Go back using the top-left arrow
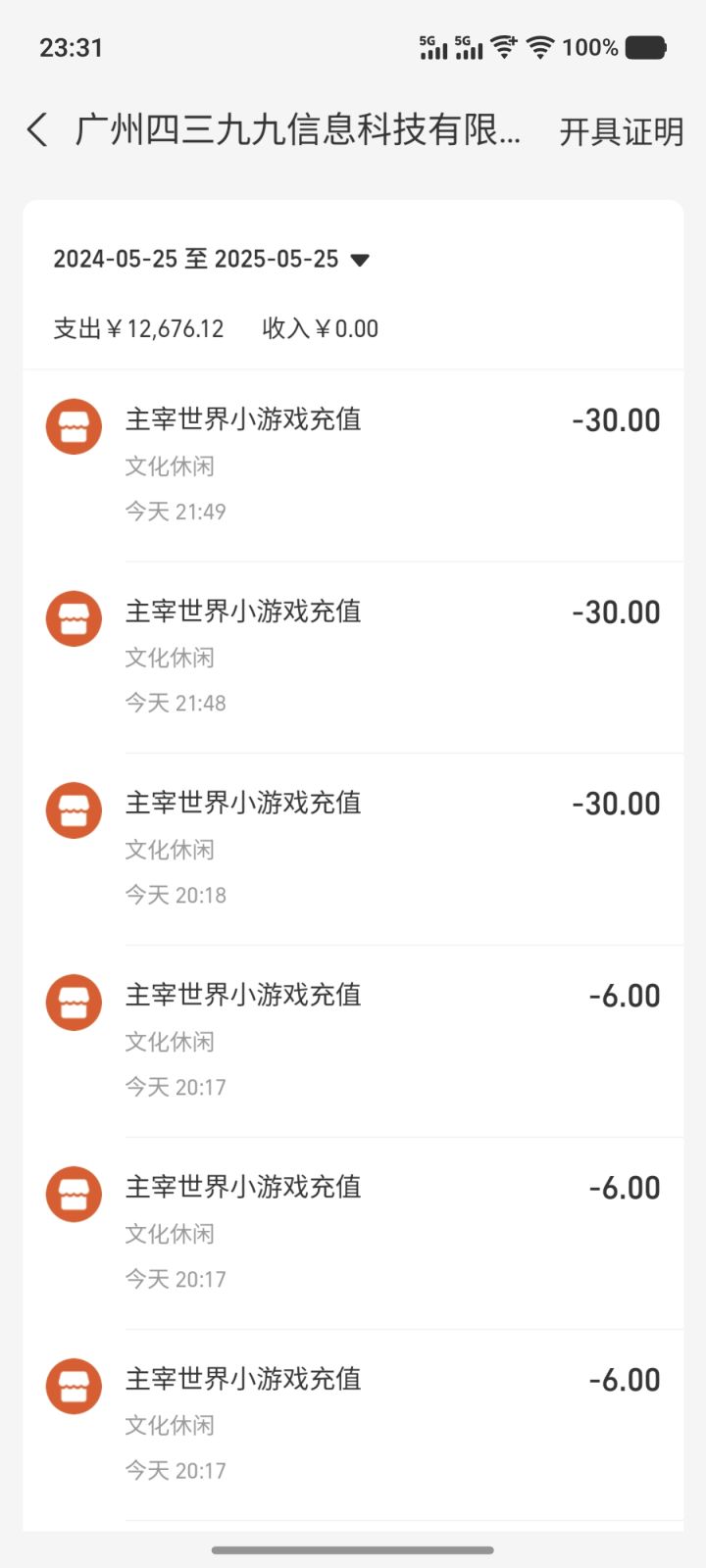 (x=37, y=130)
